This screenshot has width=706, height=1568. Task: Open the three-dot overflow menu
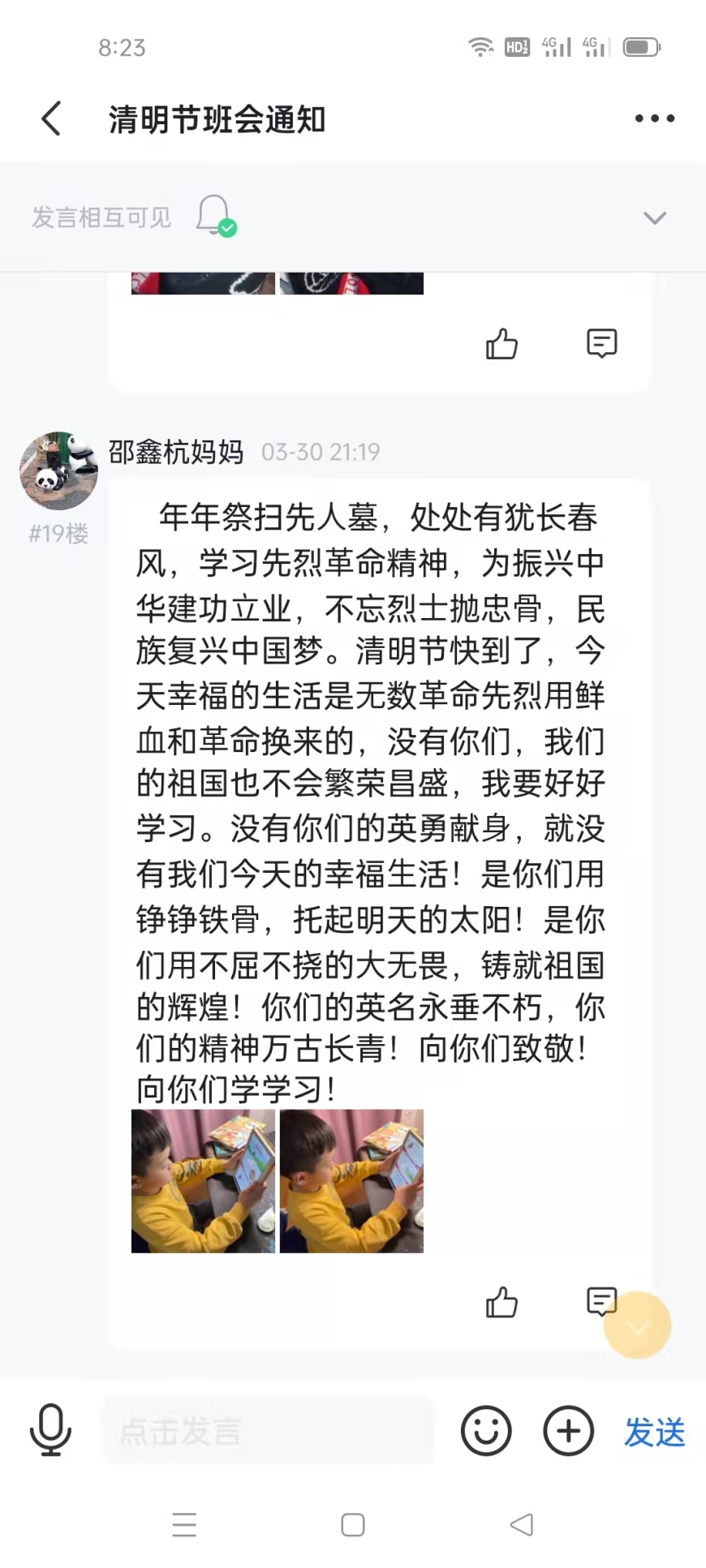pos(654,119)
